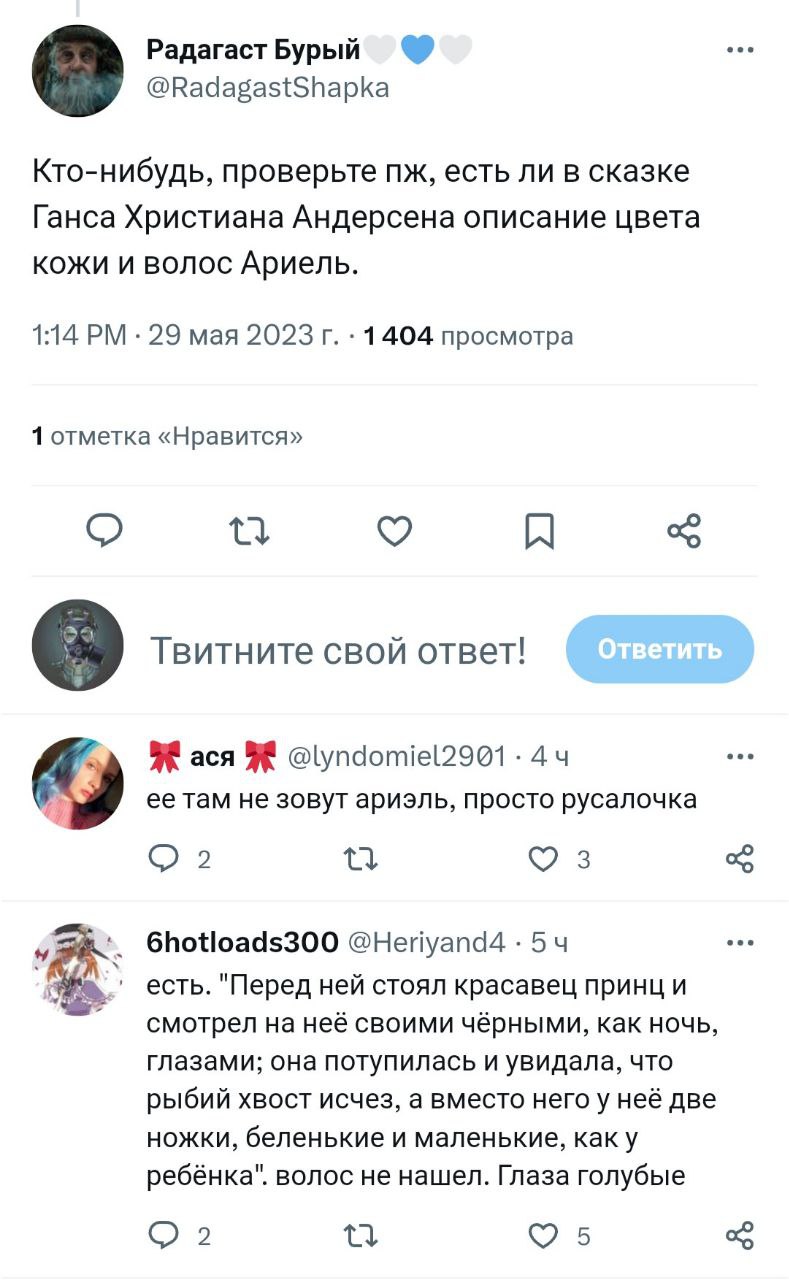Like Радагаст Бурый's tweet

(x=395, y=530)
